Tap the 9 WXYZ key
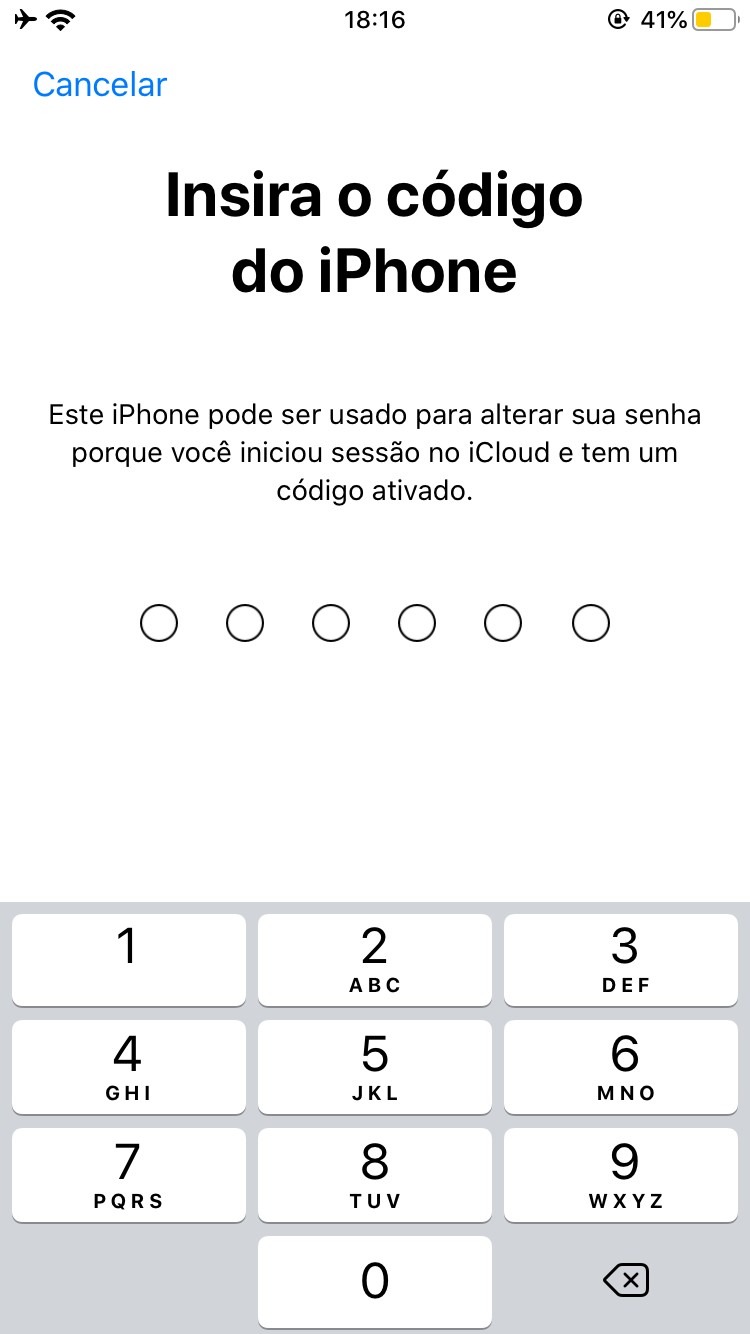 tap(626, 1174)
